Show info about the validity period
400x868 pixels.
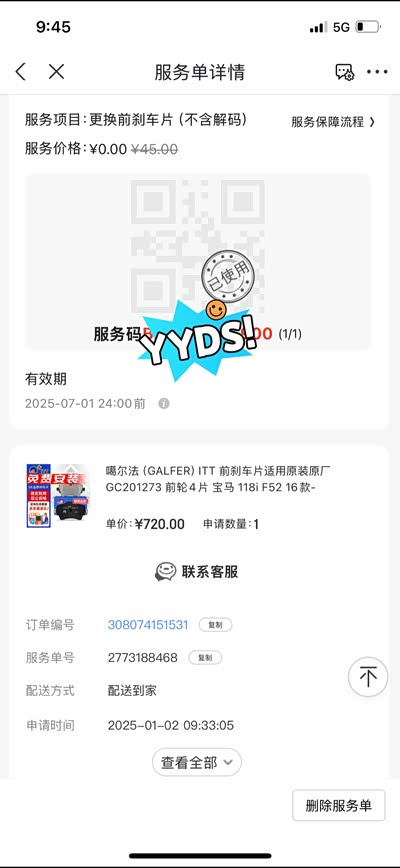[x=164, y=404]
